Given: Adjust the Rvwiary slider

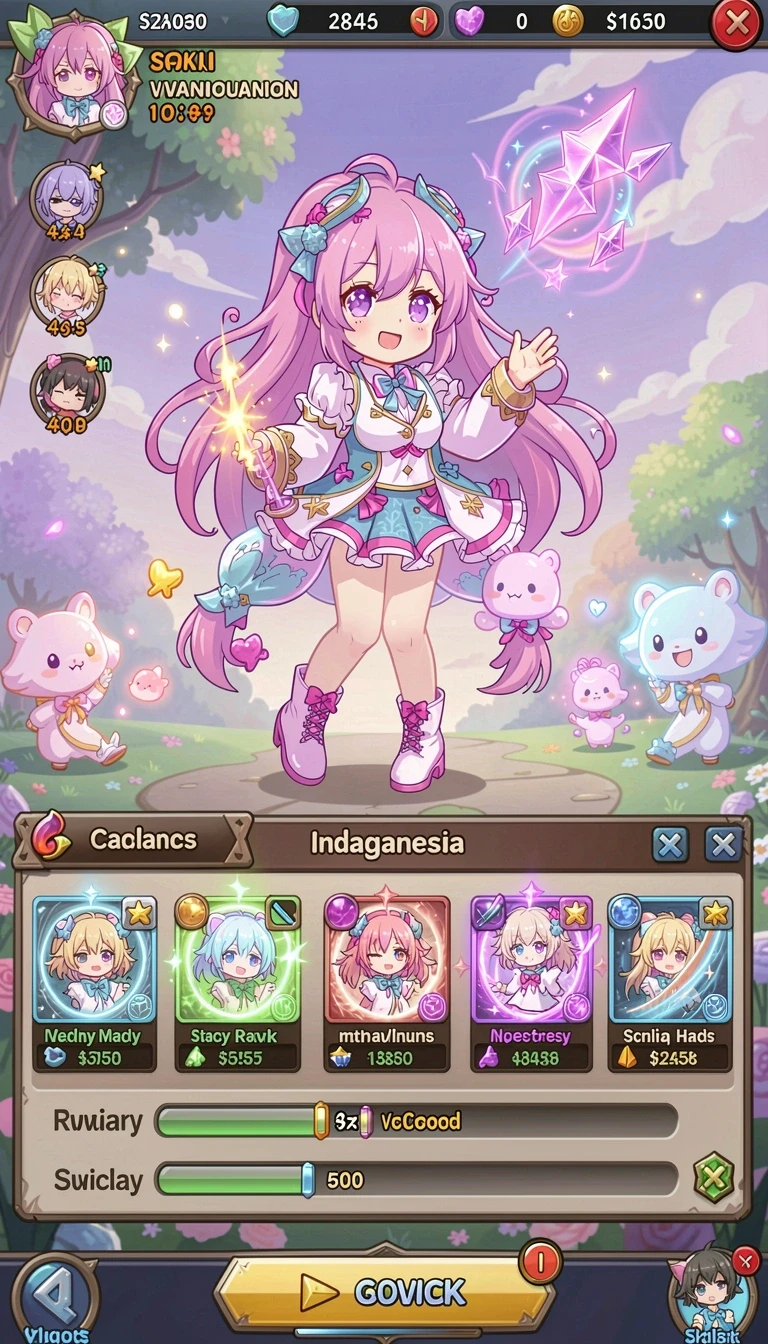Looking at the screenshot, I should (416, 1121).
